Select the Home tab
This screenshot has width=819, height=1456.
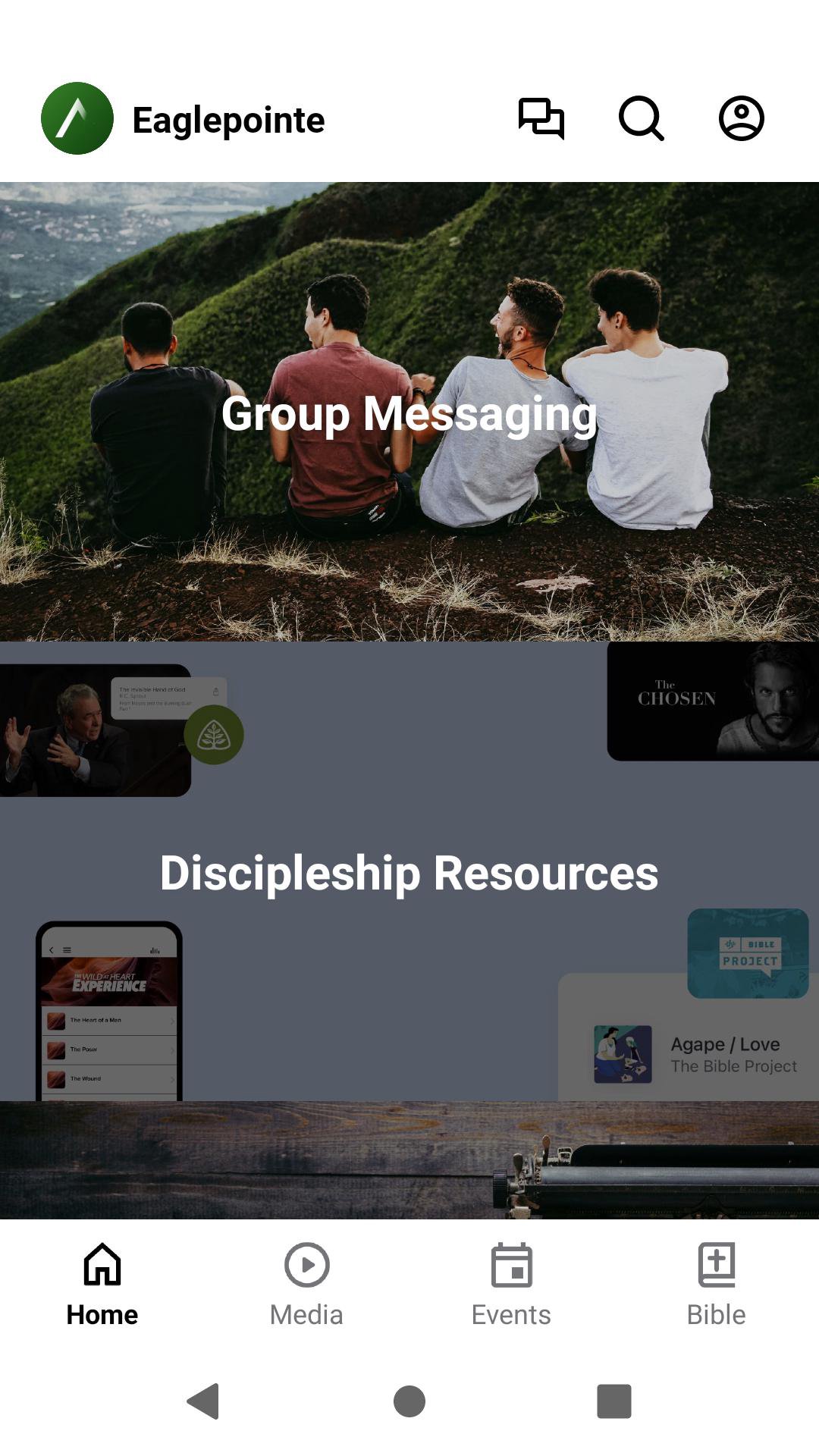(x=102, y=1285)
